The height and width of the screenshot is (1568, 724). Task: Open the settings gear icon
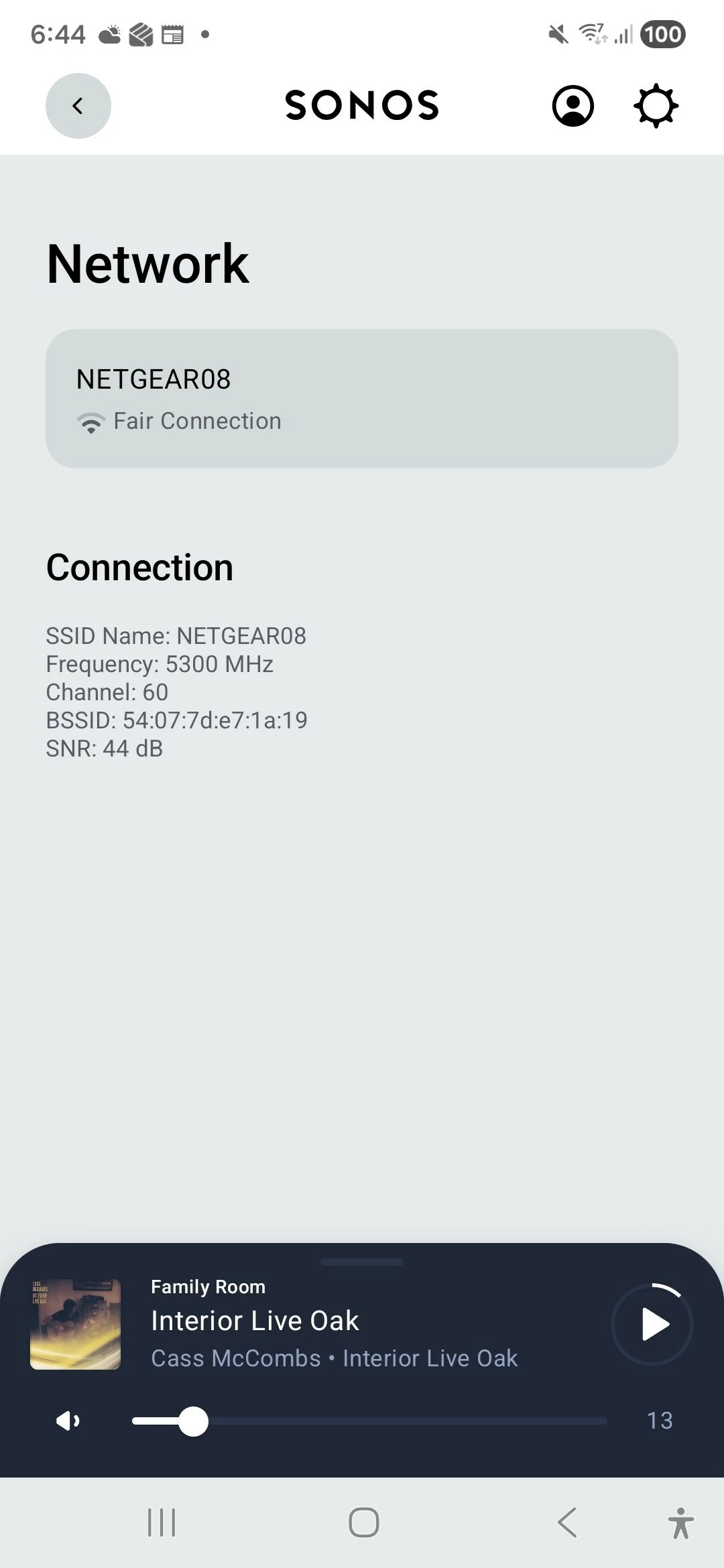[x=656, y=106]
